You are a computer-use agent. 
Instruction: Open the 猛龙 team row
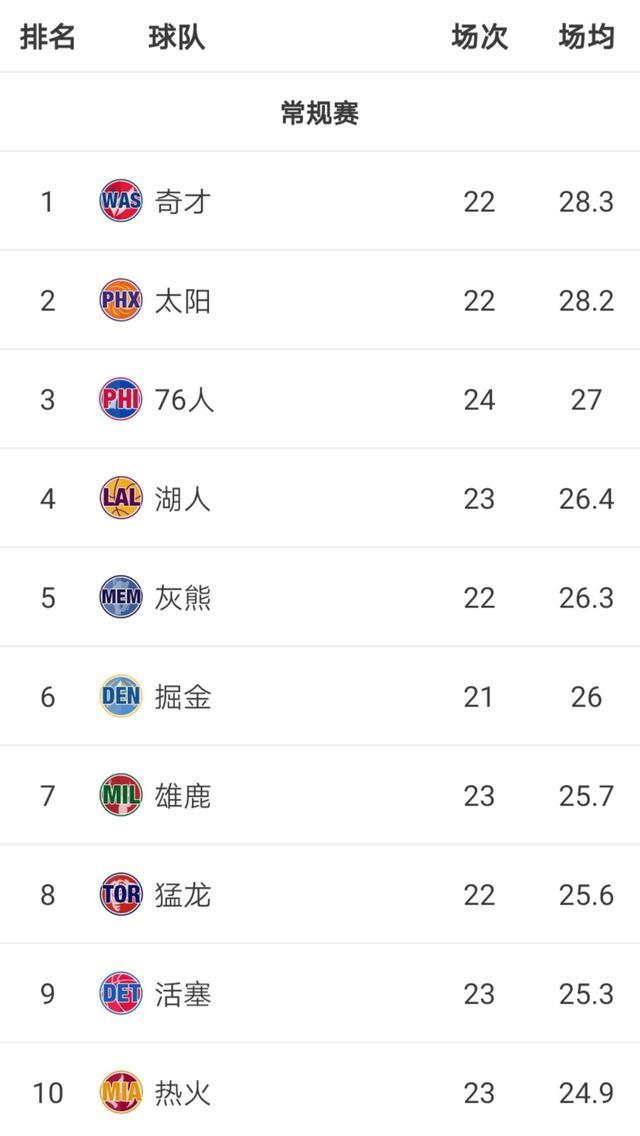[320, 894]
